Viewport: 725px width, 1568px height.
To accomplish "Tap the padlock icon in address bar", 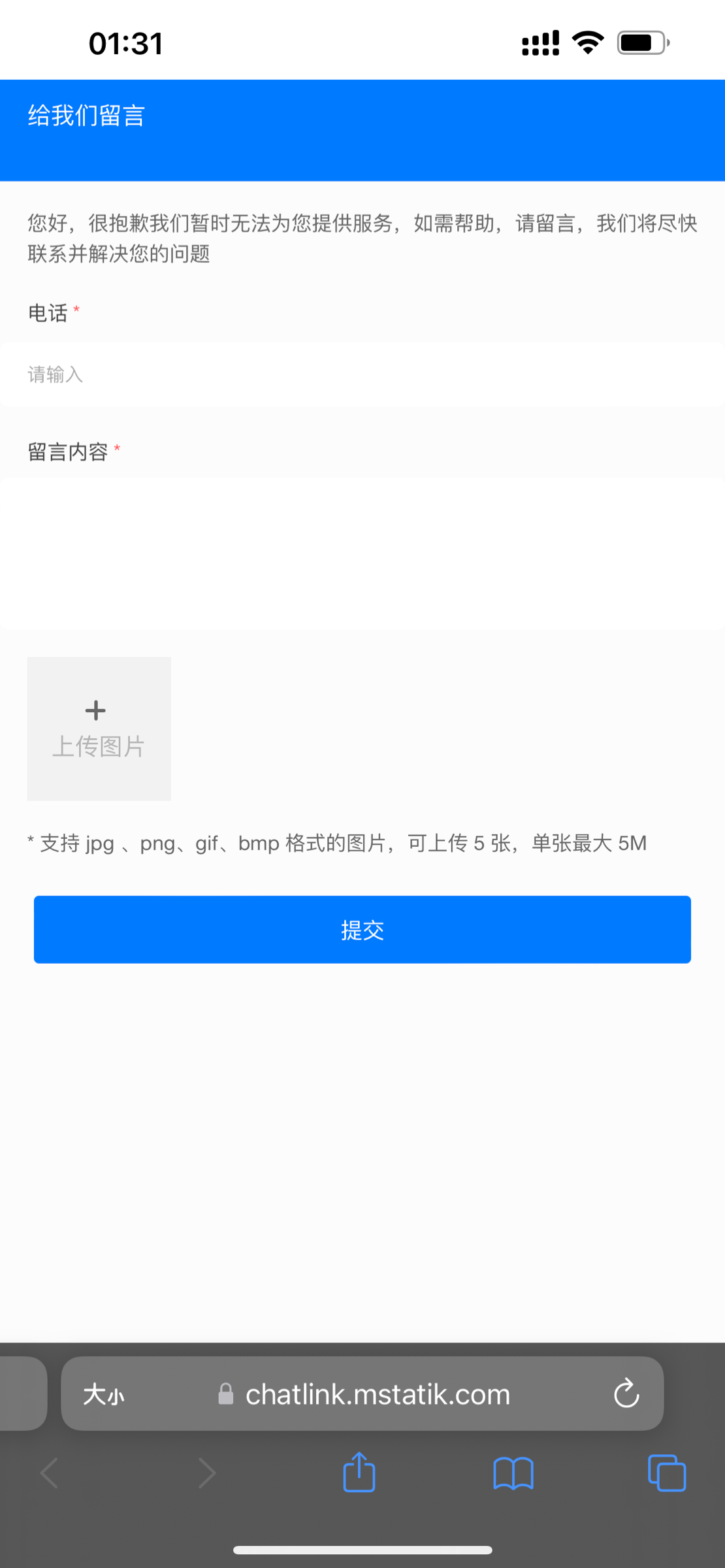I will pyautogui.click(x=225, y=1394).
